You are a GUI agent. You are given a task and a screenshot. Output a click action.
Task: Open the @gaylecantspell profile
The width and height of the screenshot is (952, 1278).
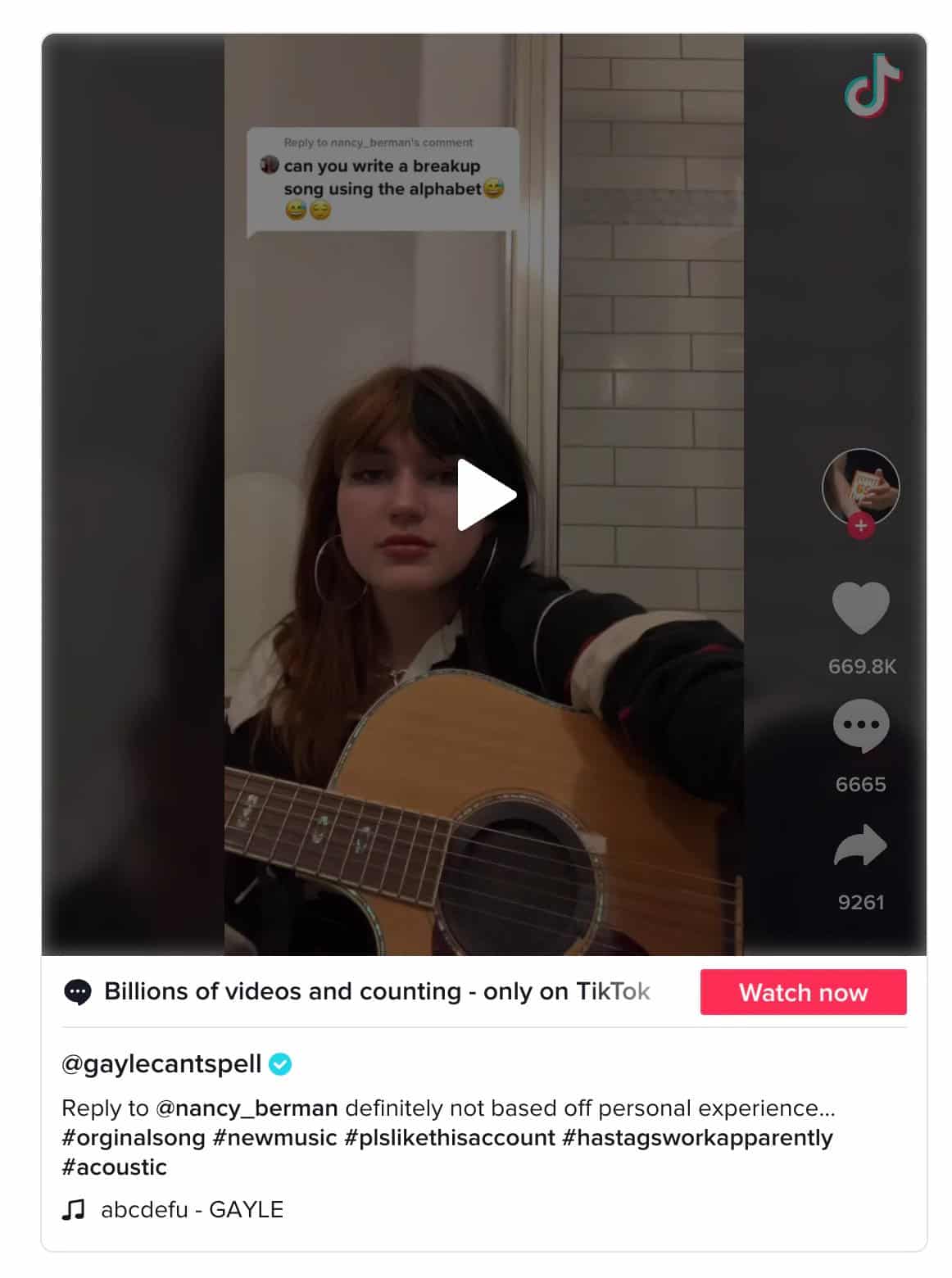tap(161, 1064)
